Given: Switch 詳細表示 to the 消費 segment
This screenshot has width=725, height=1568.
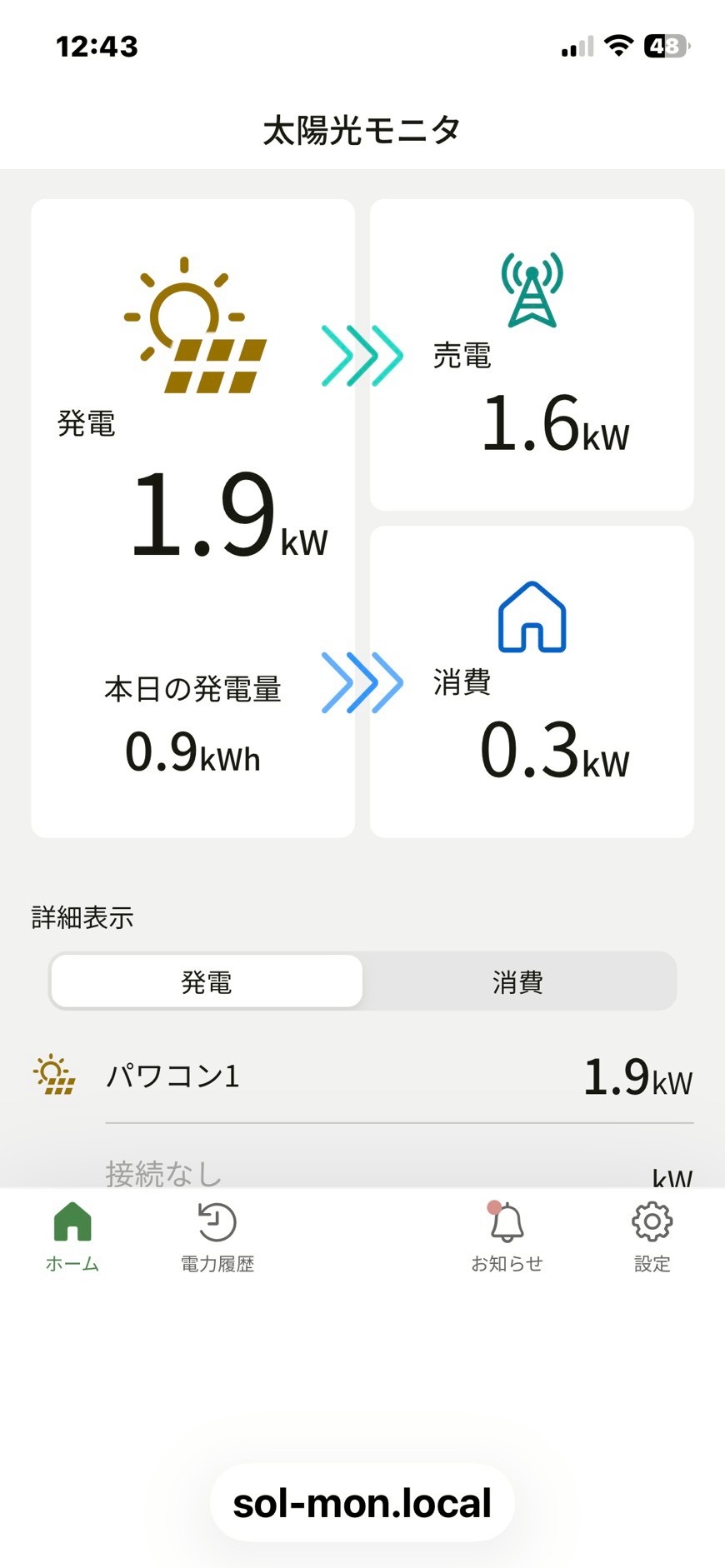Looking at the screenshot, I should [x=518, y=981].
